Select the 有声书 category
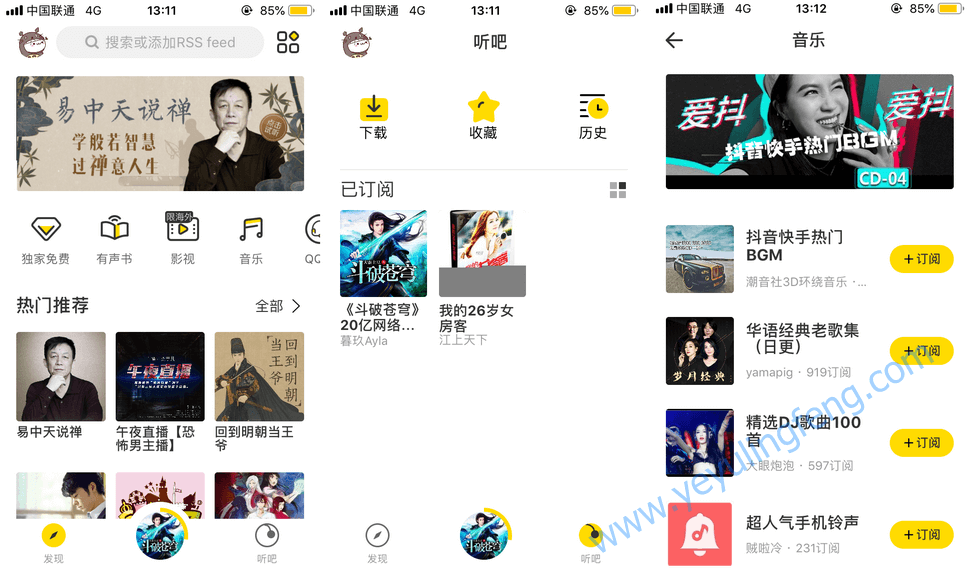 114,239
